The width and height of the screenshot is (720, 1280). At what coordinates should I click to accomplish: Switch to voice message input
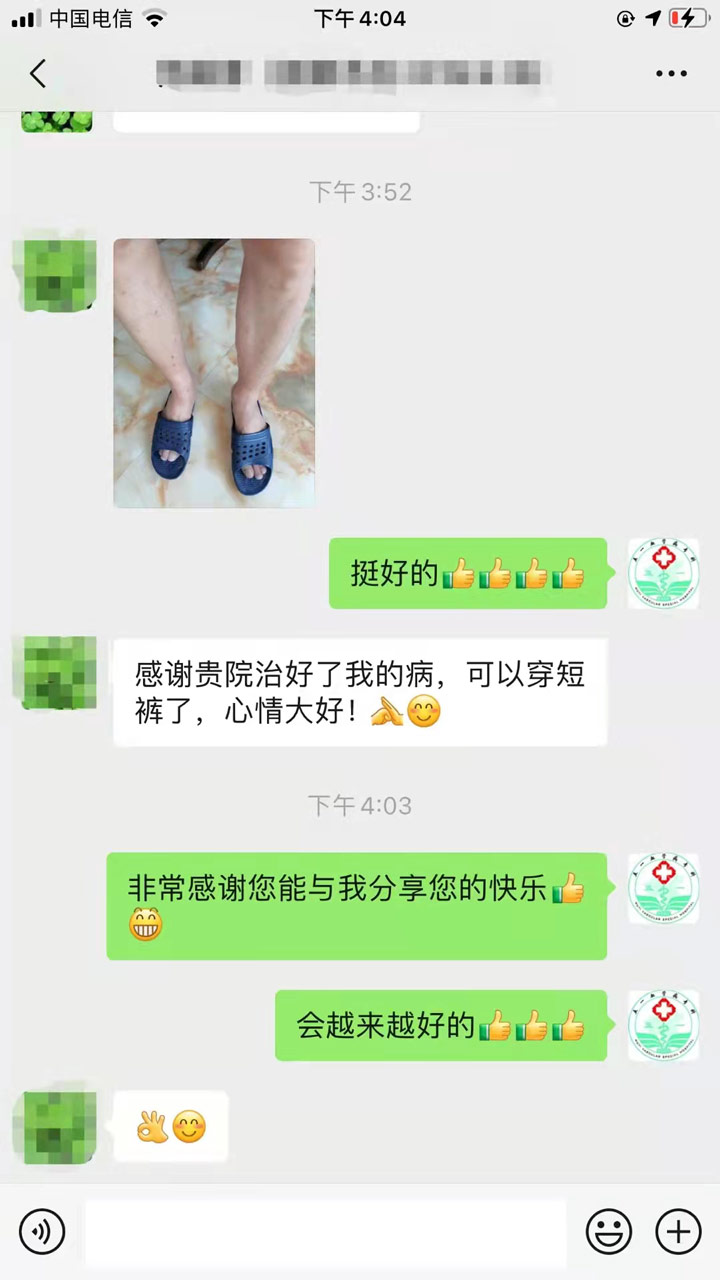click(x=41, y=1231)
